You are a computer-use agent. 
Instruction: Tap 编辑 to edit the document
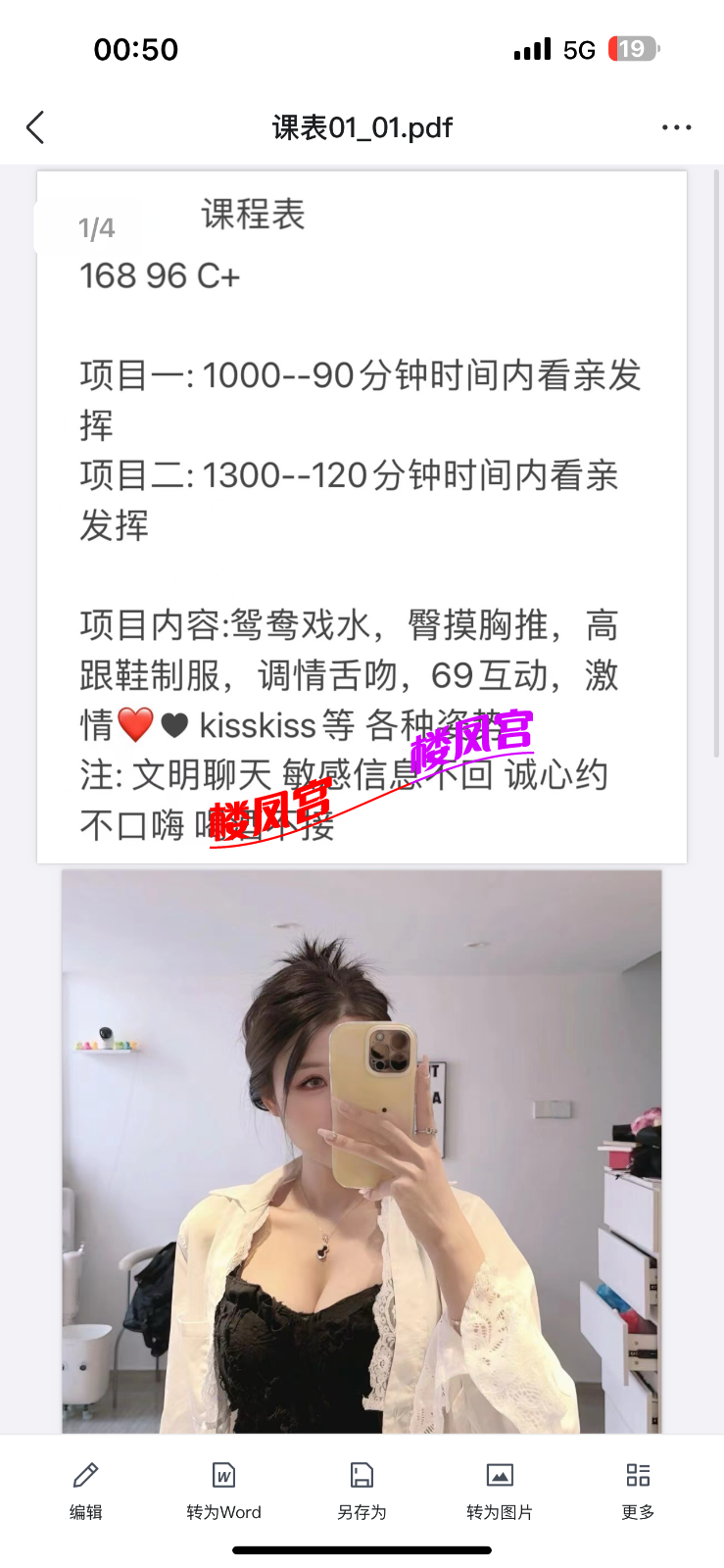point(85,1490)
